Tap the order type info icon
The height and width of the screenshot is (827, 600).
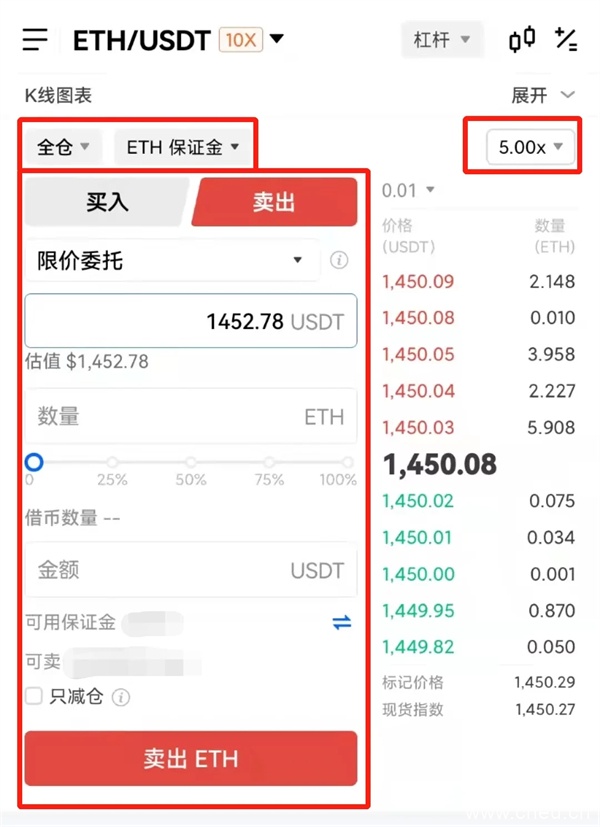(x=339, y=261)
